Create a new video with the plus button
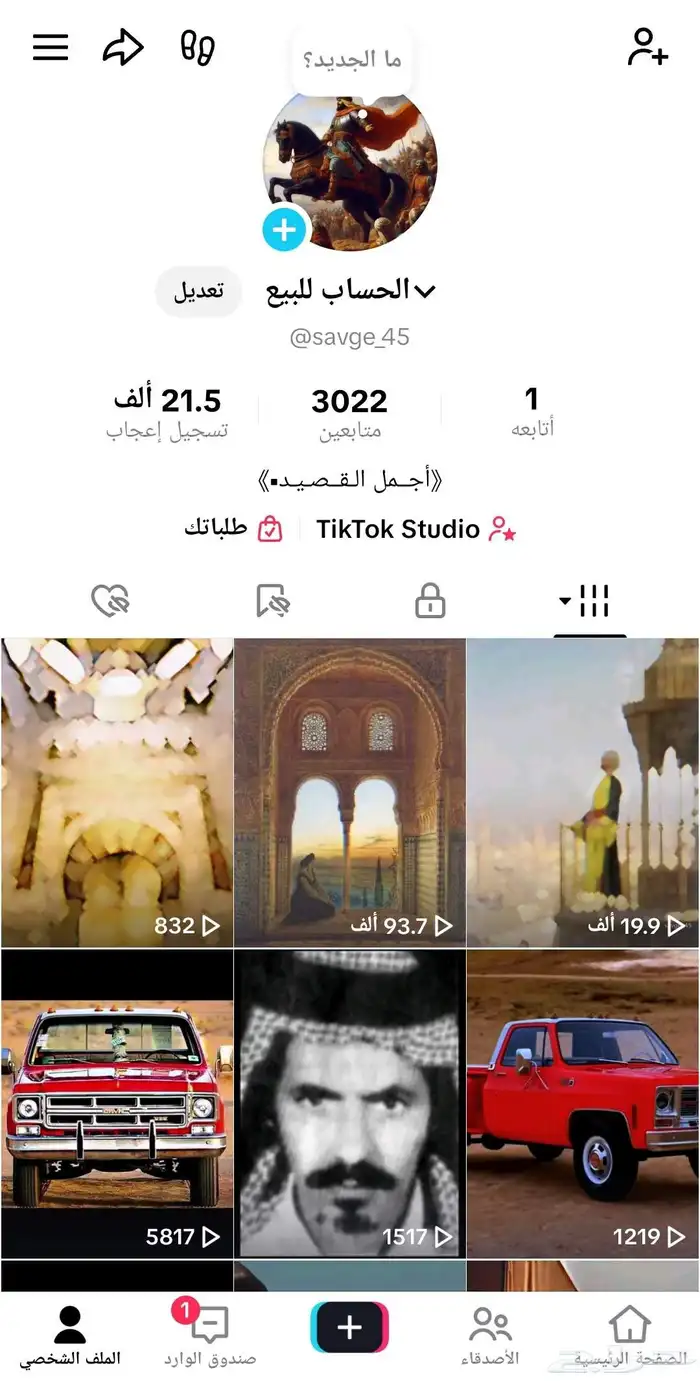This screenshot has width=700, height=1381. tap(349, 1328)
